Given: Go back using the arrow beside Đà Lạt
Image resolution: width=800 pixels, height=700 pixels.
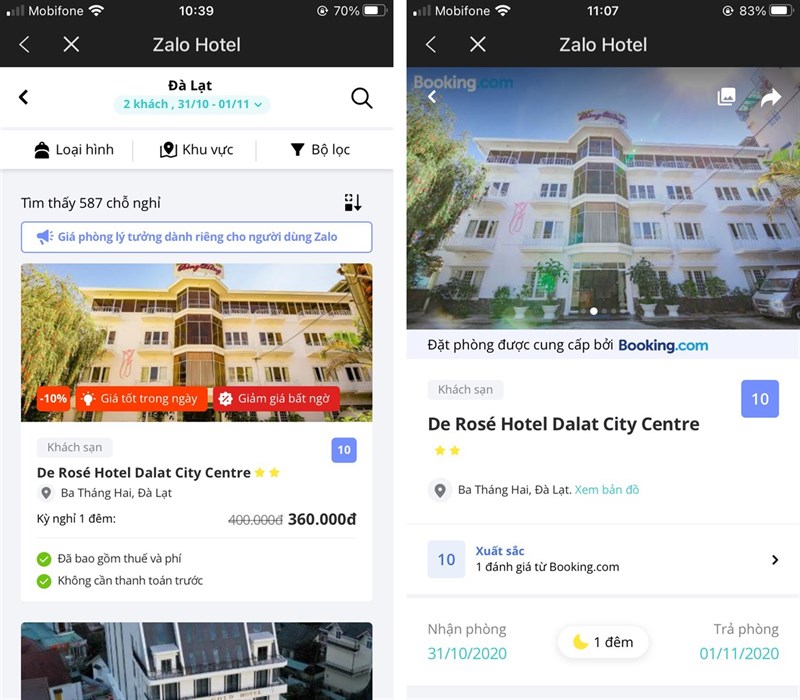Looking at the screenshot, I should point(24,97).
